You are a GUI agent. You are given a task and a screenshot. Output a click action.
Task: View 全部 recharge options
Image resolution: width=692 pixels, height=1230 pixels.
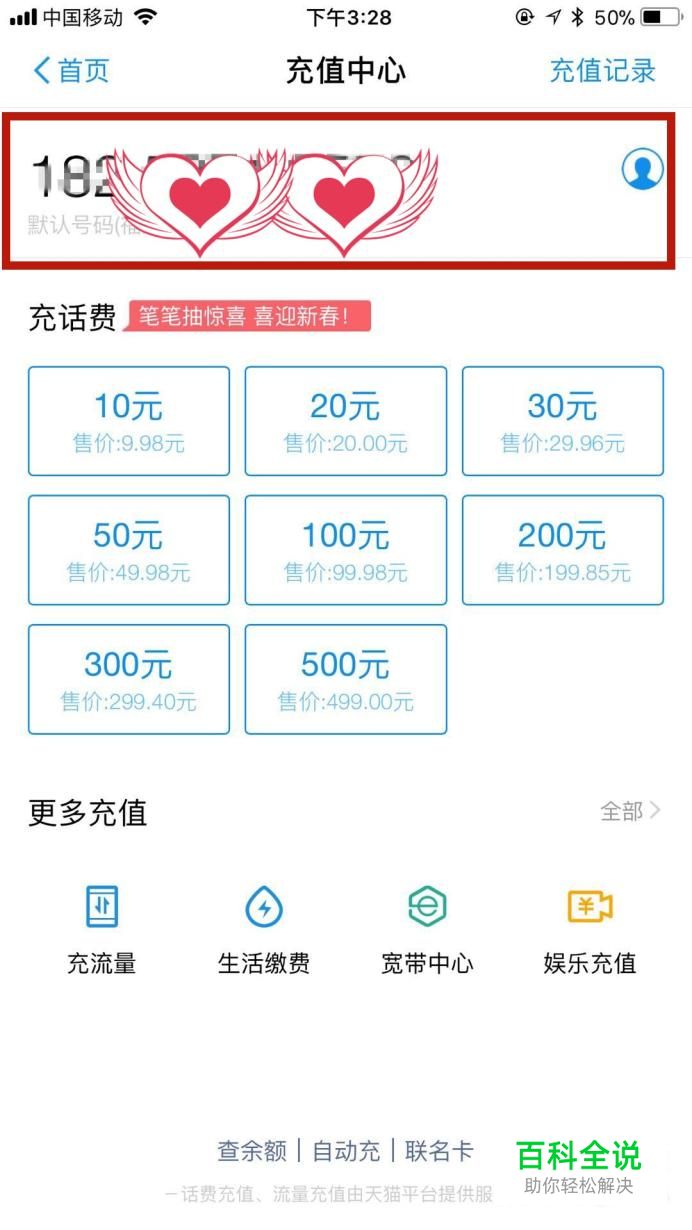(x=630, y=811)
